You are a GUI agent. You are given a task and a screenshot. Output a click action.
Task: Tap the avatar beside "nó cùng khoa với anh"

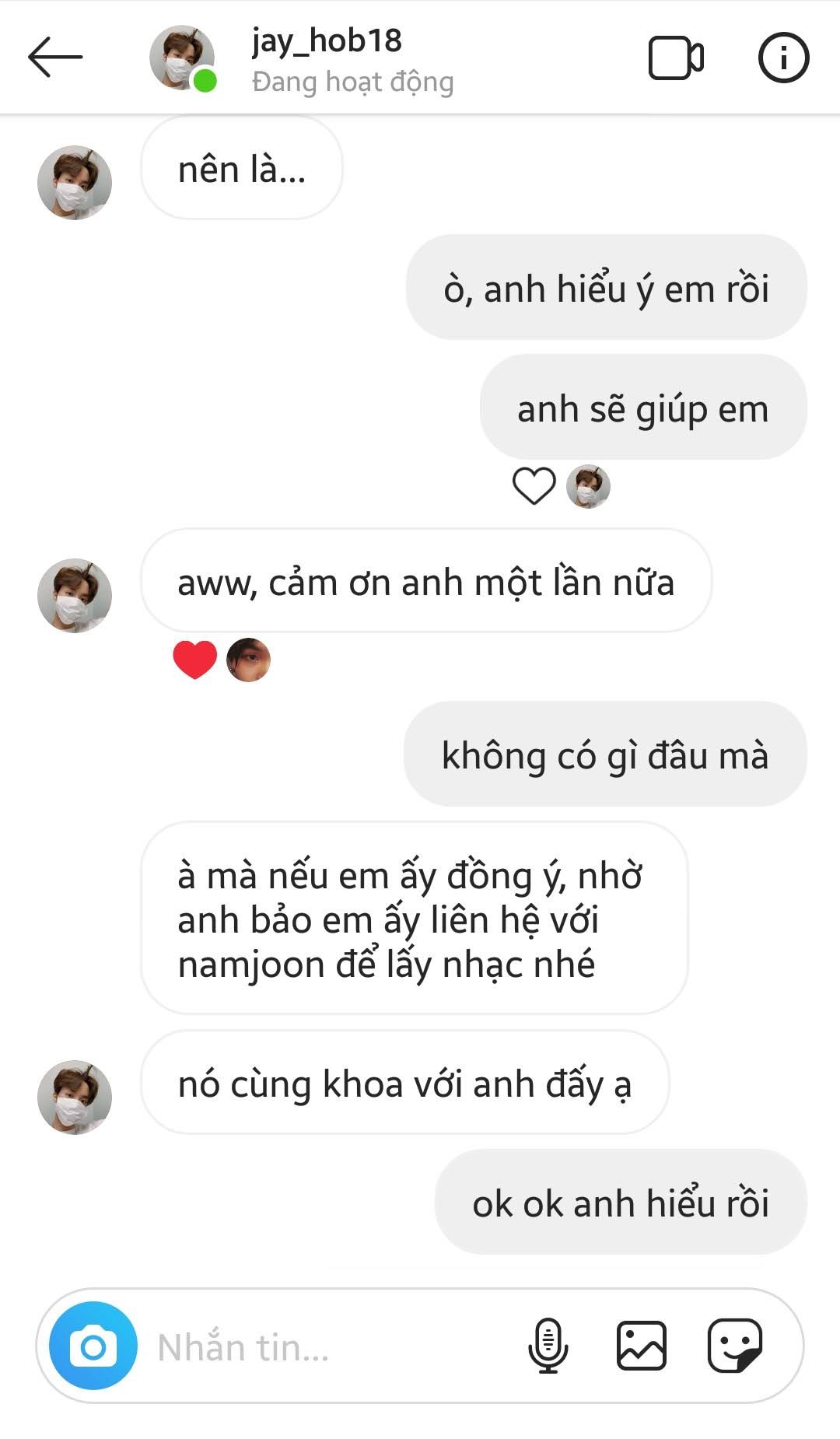pos(75,1097)
